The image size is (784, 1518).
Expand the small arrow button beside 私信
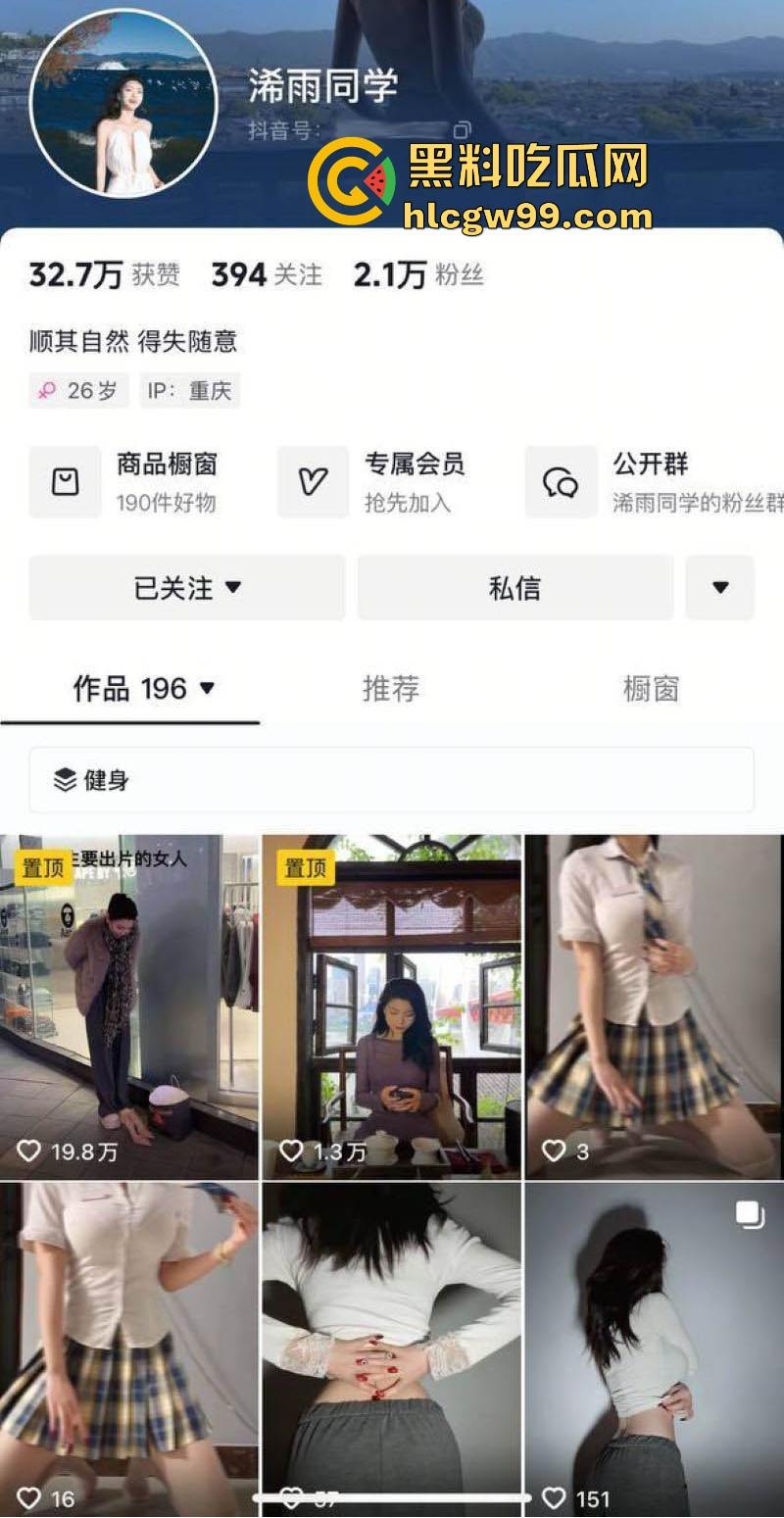720,587
